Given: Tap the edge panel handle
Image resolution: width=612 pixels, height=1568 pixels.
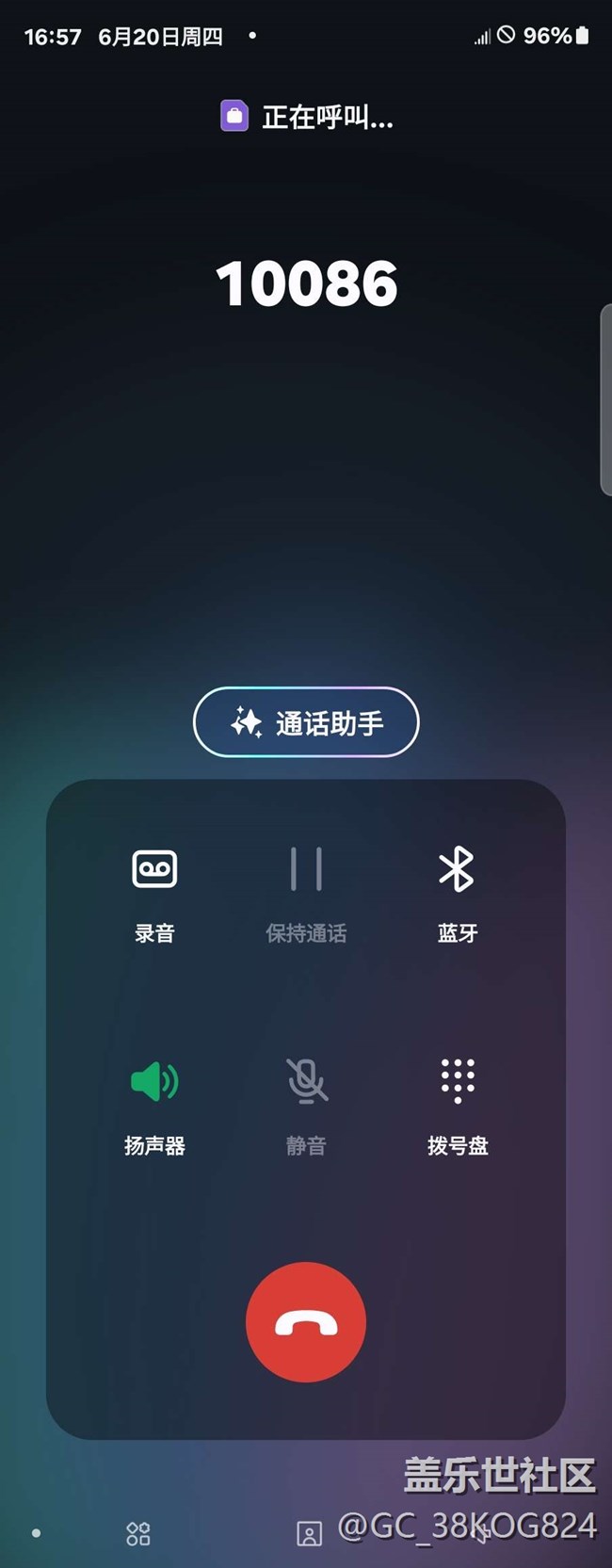Looking at the screenshot, I should [605, 399].
